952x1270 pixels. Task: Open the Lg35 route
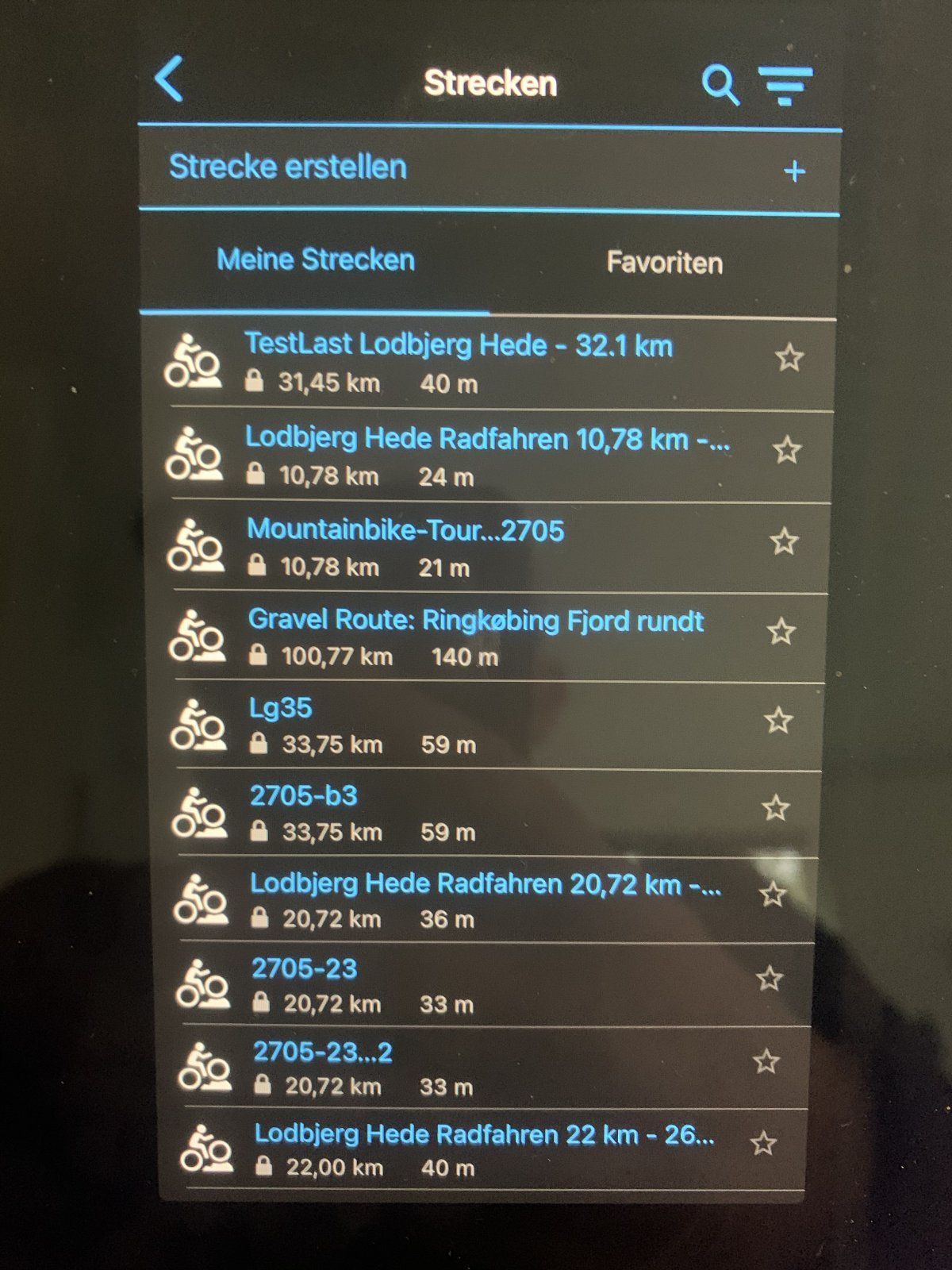pyautogui.click(x=281, y=708)
